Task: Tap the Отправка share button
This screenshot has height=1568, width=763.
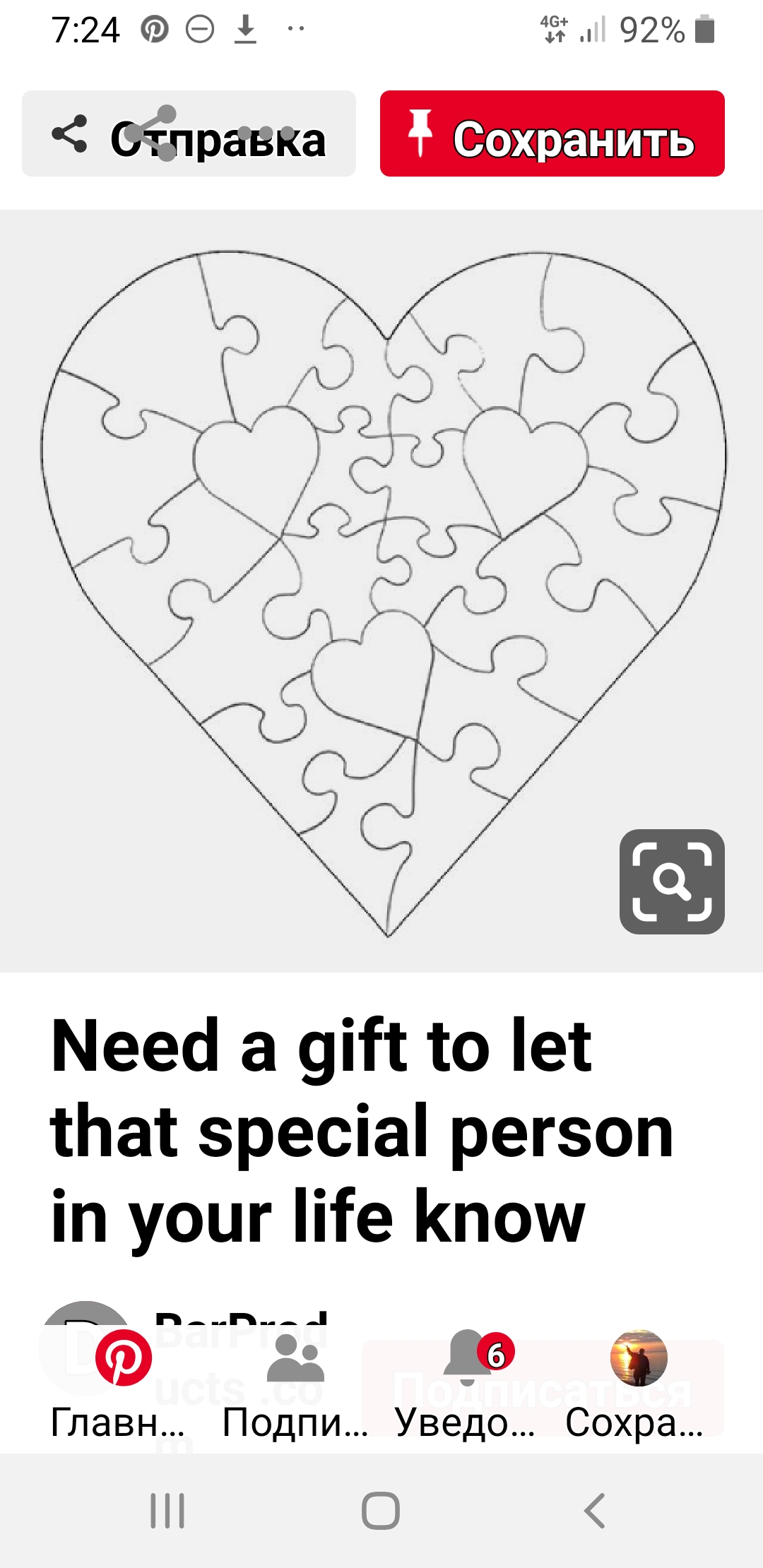Action: (189, 133)
